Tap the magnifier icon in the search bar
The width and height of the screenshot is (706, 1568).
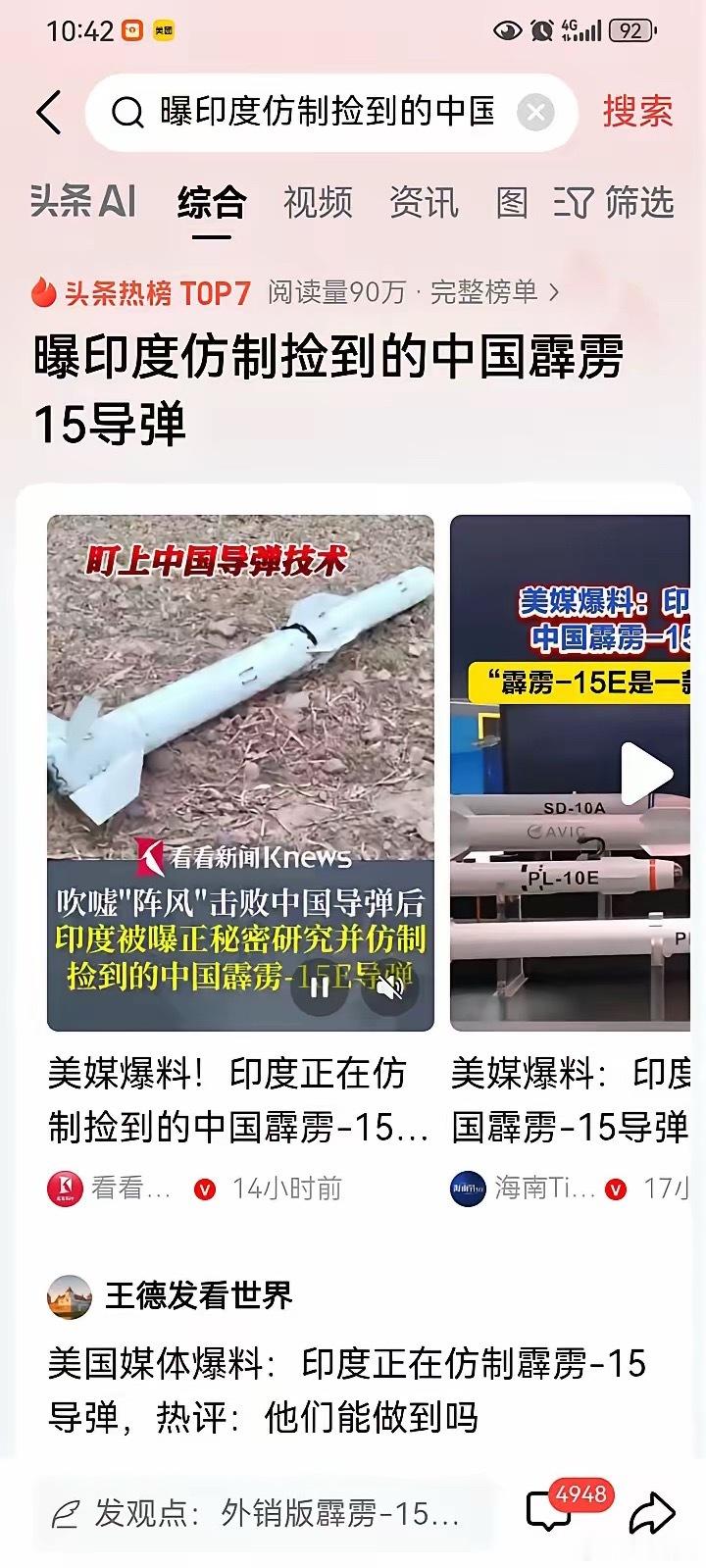pyautogui.click(x=127, y=113)
